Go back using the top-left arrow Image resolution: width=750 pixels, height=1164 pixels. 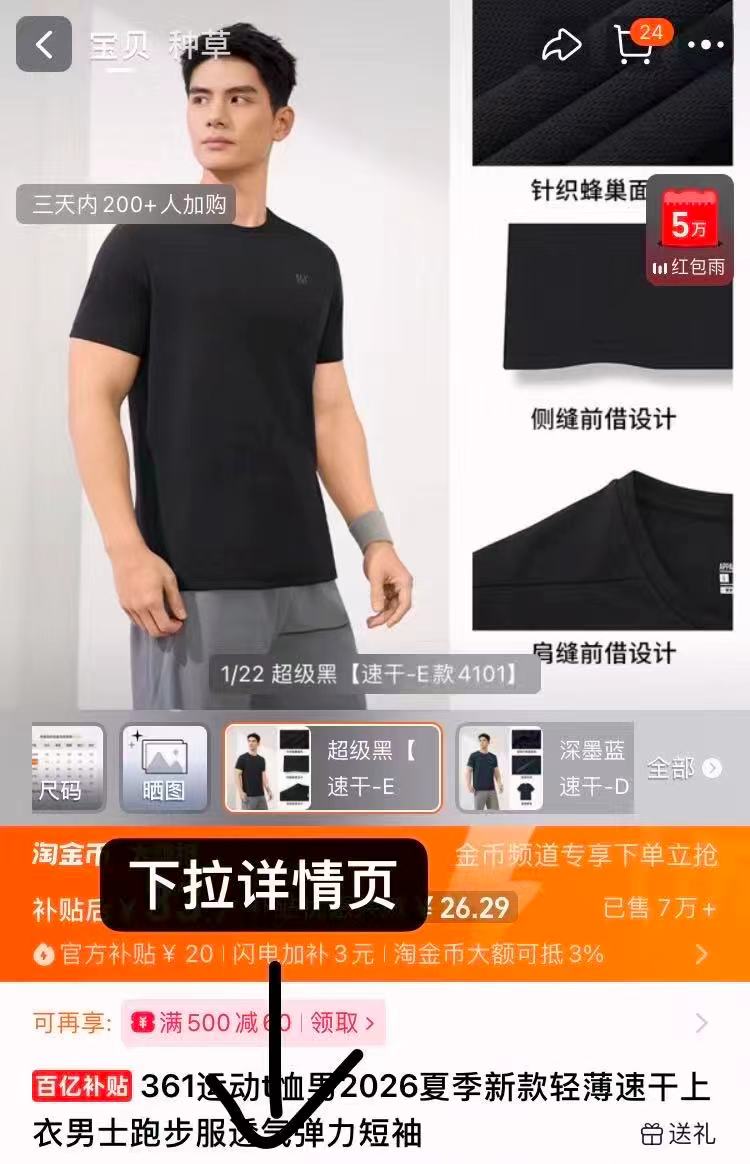tap(43, 45)
